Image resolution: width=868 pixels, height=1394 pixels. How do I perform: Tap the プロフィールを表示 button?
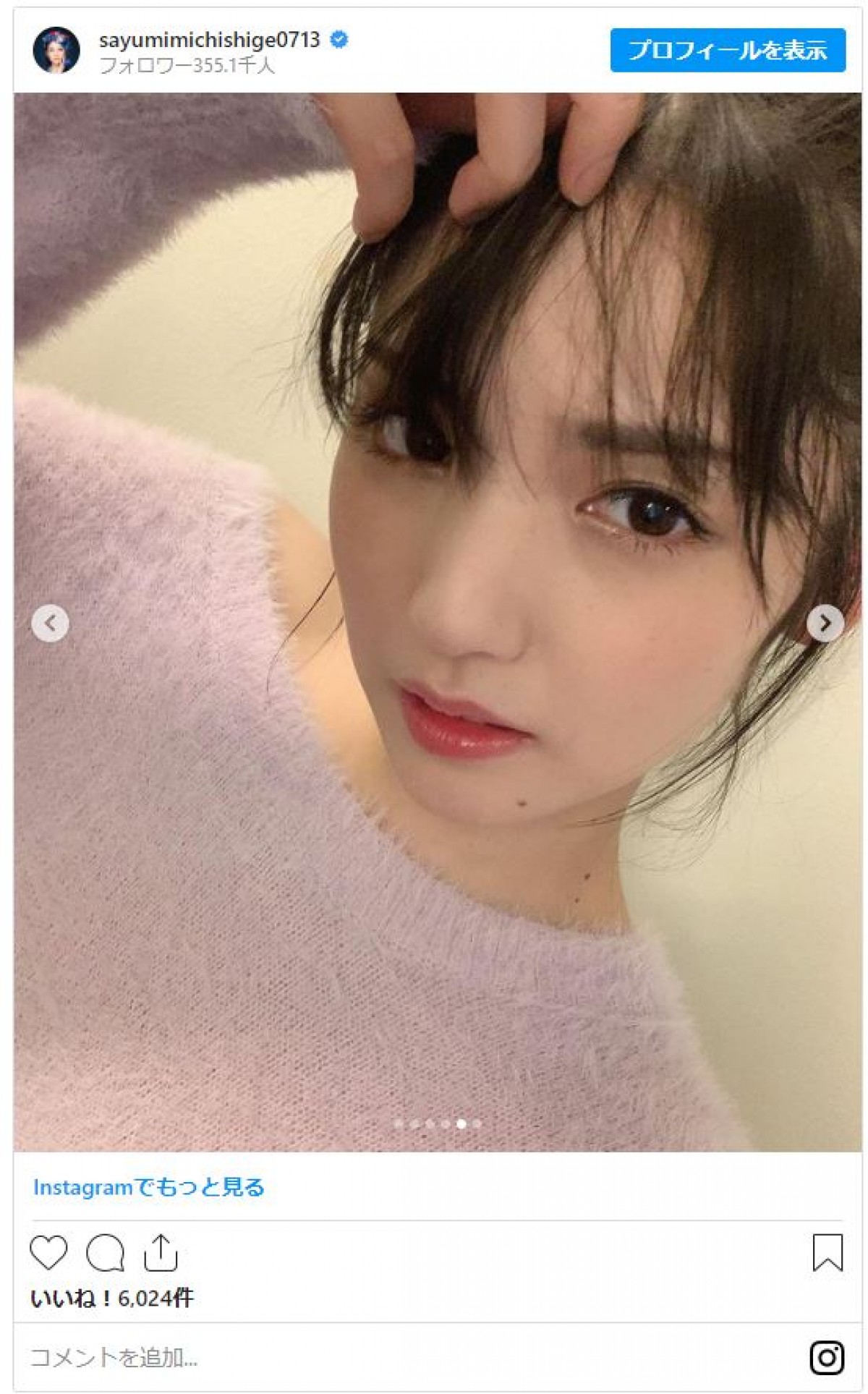pyautogui.click(x=727, y=50)
